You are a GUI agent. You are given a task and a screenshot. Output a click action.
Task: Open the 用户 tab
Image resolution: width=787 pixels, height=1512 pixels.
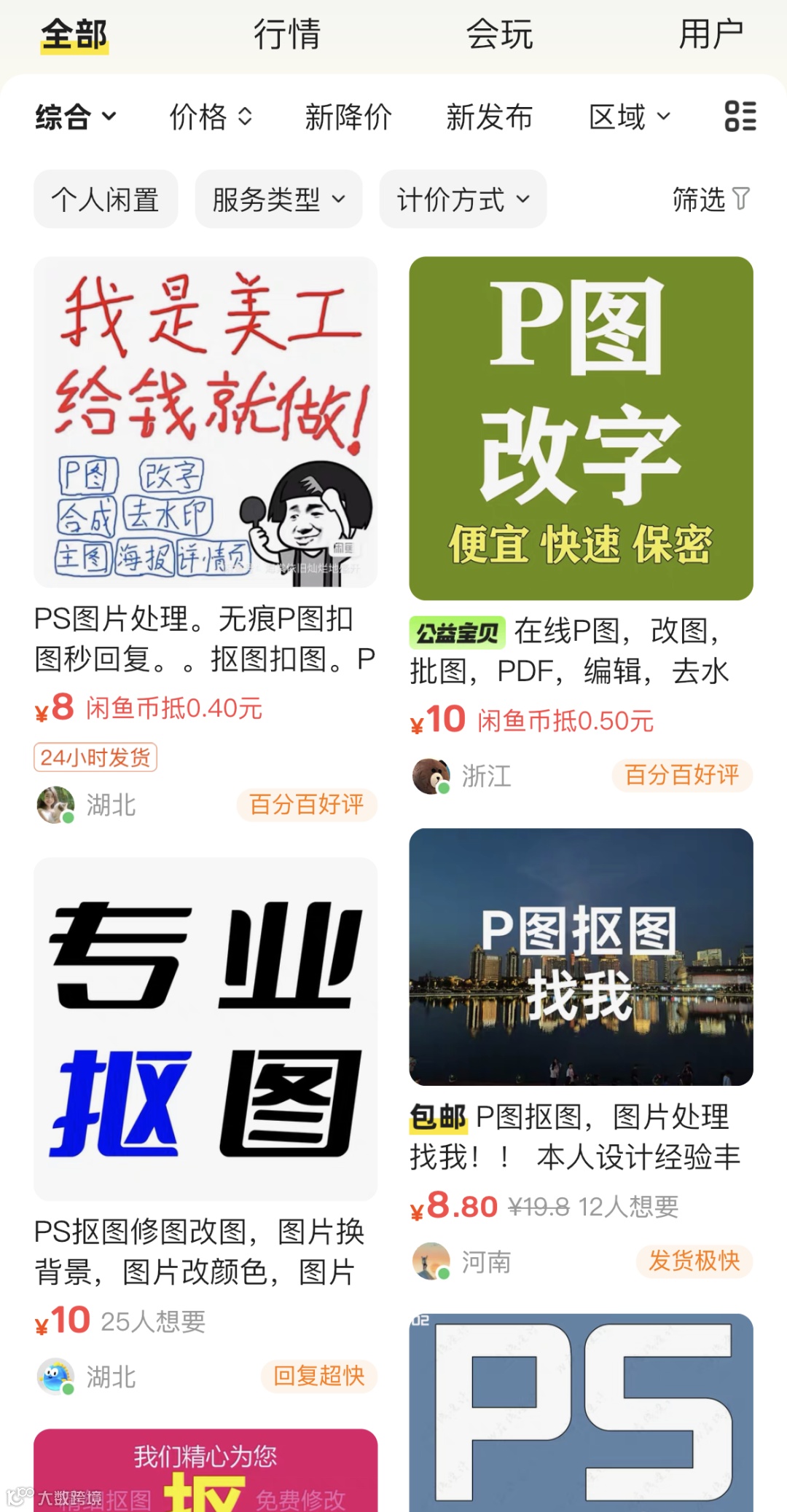[710, 34]
